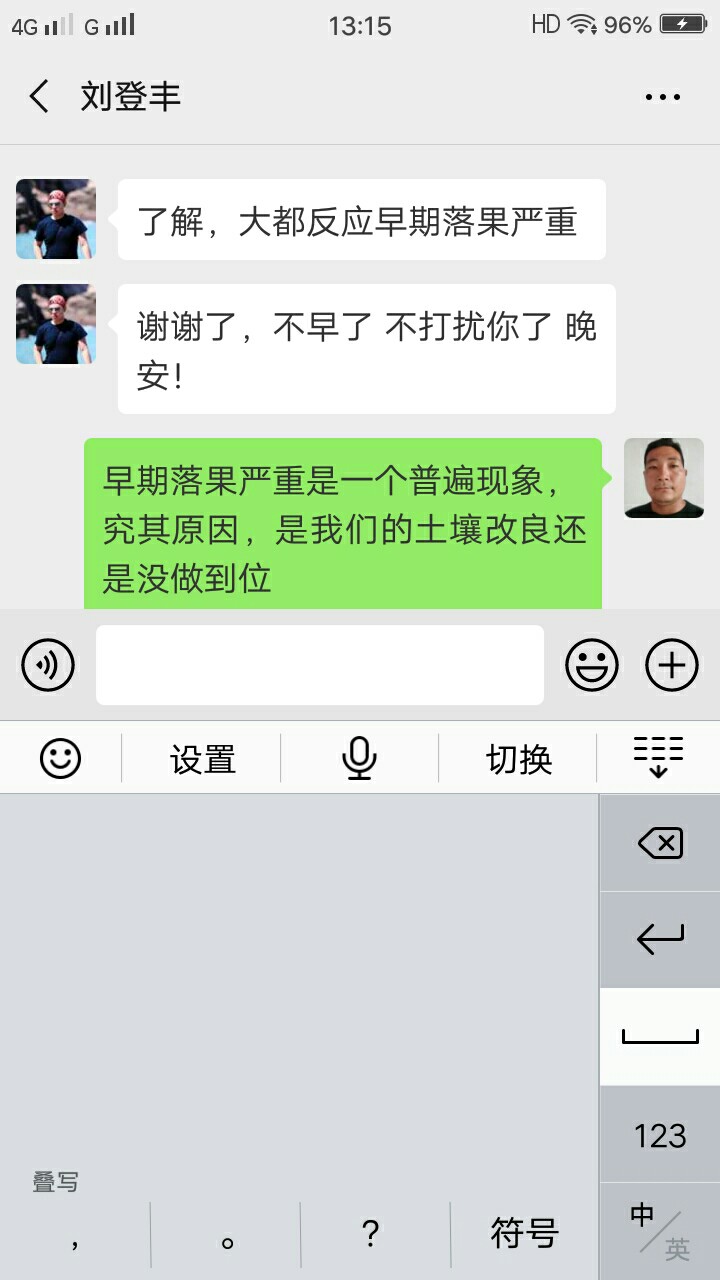
Task: Open the plus attachment menu
Action: point(672,665)
